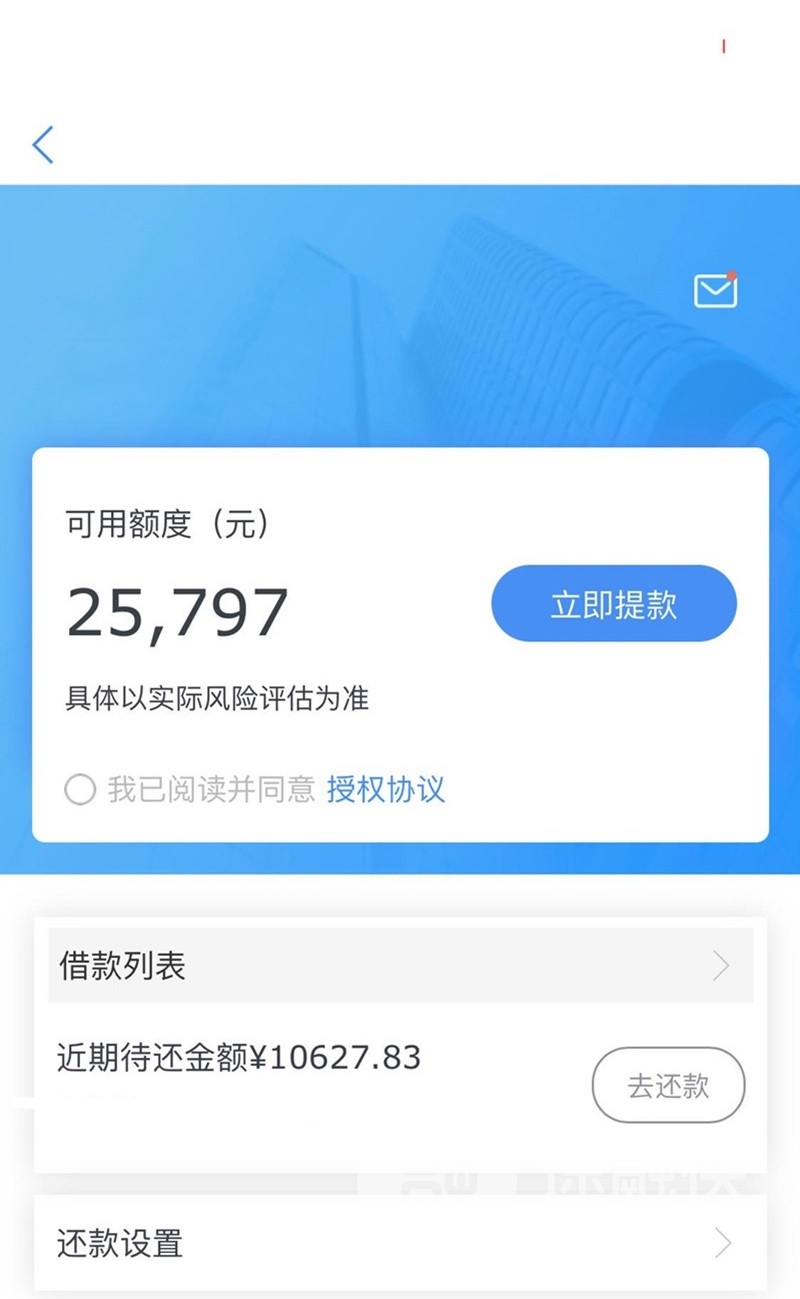Screen dimensions: 800x1299
Task: Tap the 立即提款 withdraw button
Action: point(613,604)
